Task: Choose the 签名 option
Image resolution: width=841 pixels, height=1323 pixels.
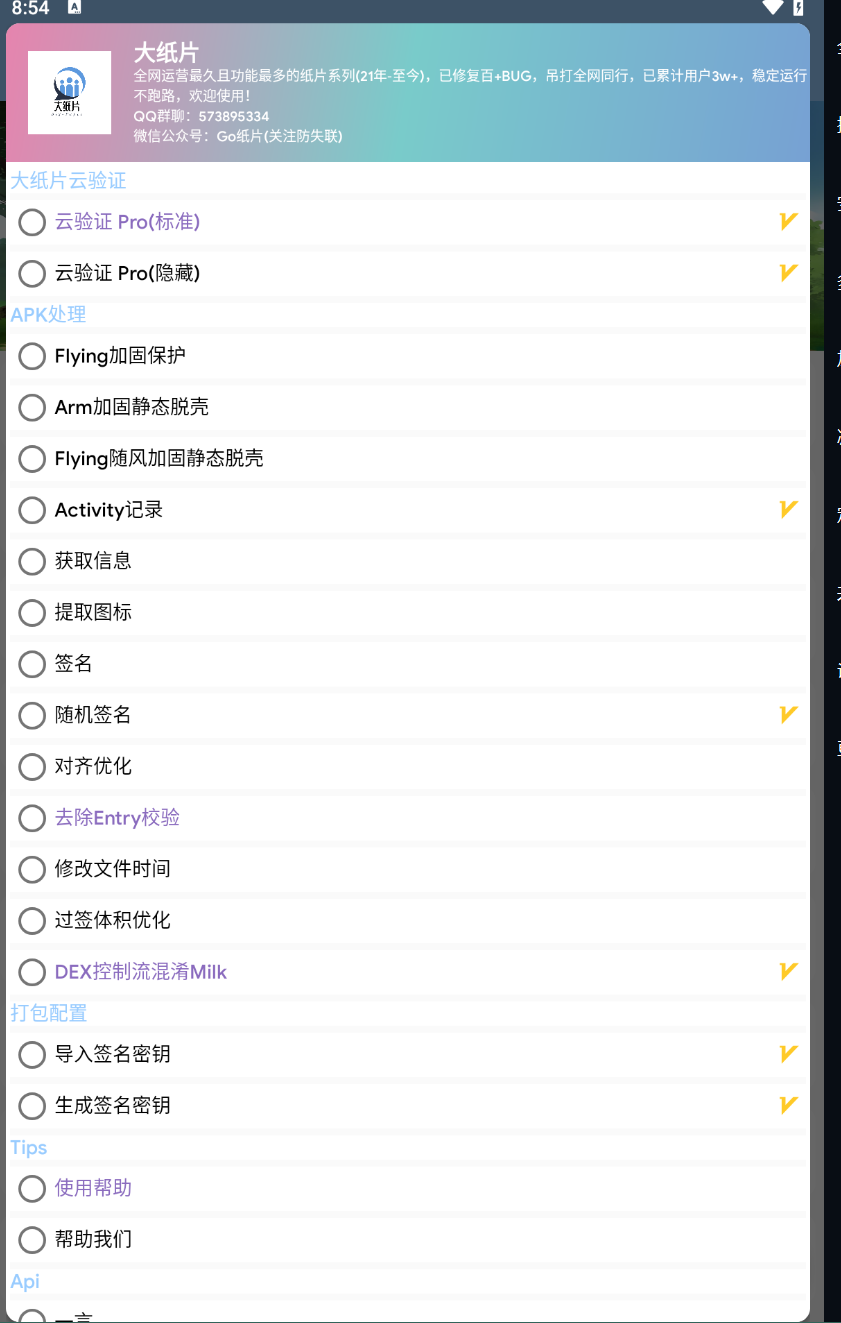Action: click(x=73, y=664)
